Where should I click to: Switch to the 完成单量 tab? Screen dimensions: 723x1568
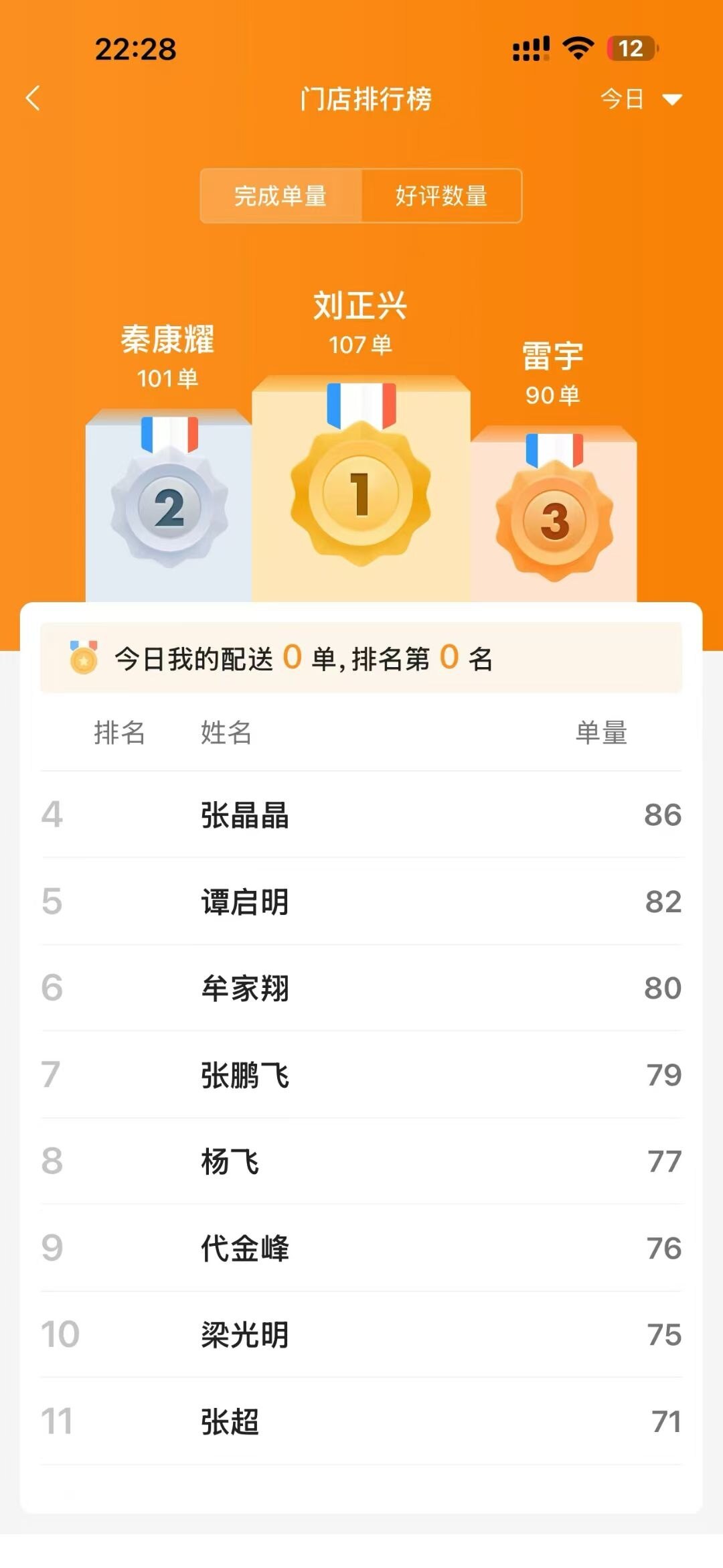[x=280, y=196]
